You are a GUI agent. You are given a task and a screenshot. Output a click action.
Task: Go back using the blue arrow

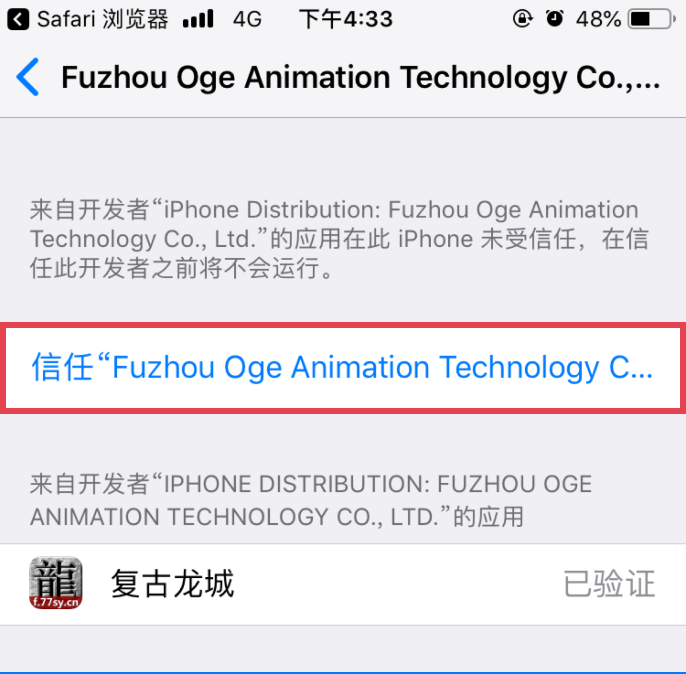pyautogui.click(x=29, y=77)
